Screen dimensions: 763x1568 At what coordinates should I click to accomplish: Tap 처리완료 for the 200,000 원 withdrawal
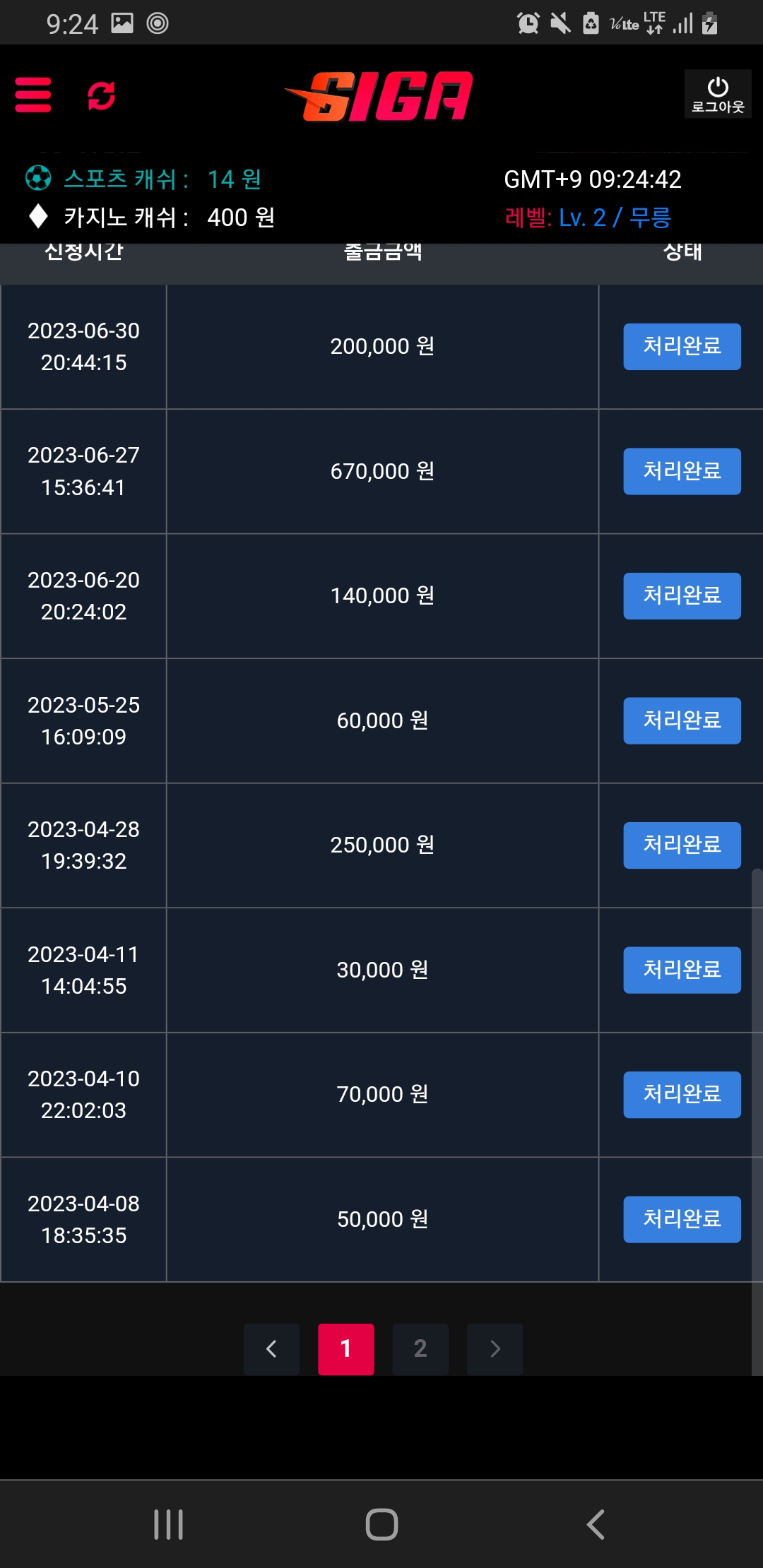(682, 347)
